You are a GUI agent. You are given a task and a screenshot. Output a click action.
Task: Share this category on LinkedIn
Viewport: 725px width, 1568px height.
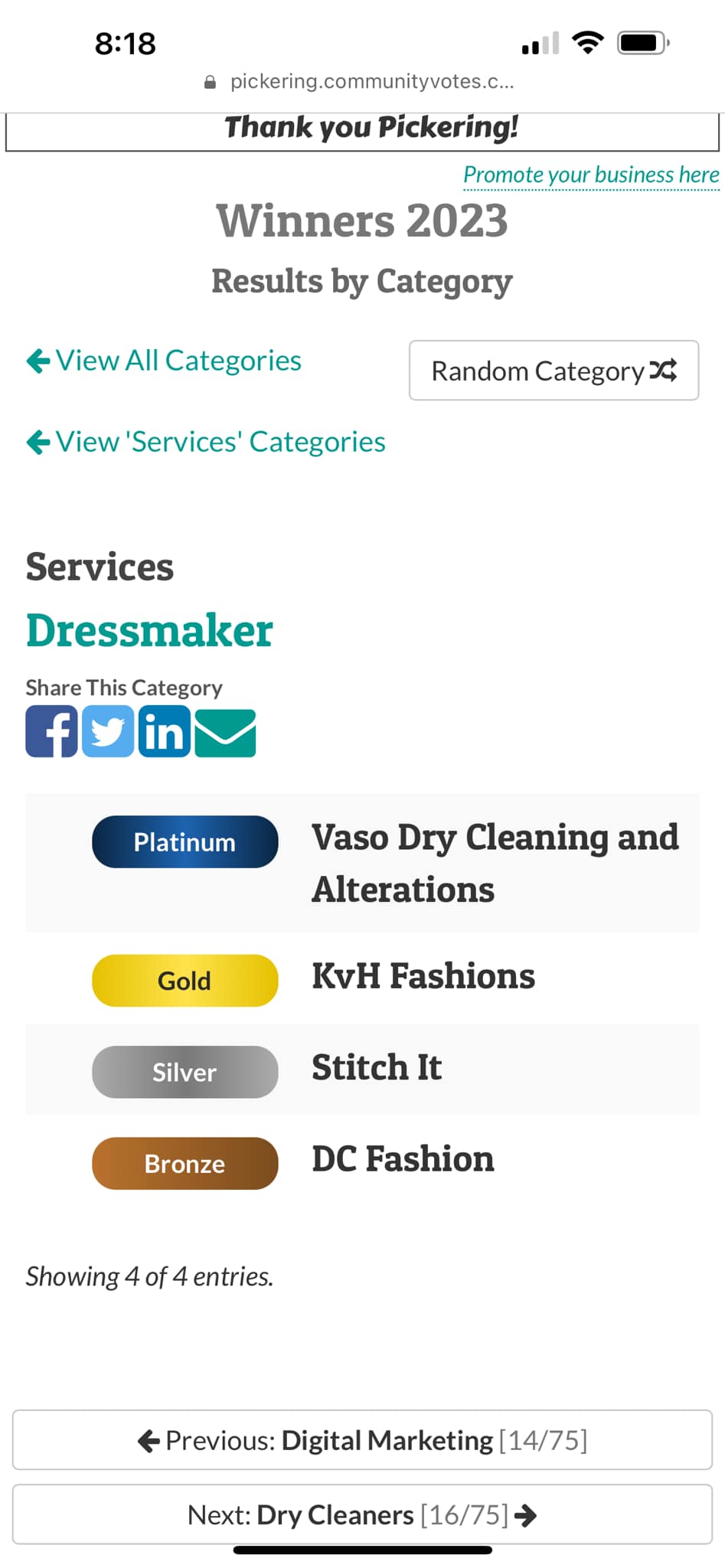click(x=164, y=731)
